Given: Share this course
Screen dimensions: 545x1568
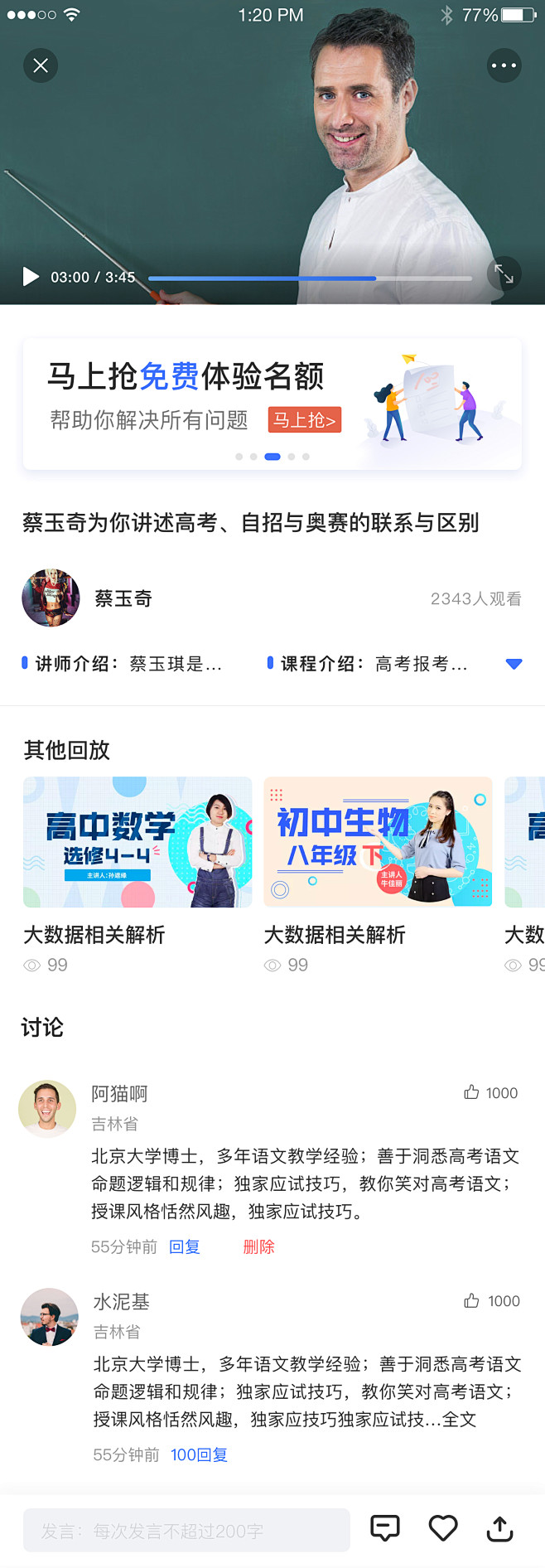Looking at the screenshot, I should (x=499, y=1528).
